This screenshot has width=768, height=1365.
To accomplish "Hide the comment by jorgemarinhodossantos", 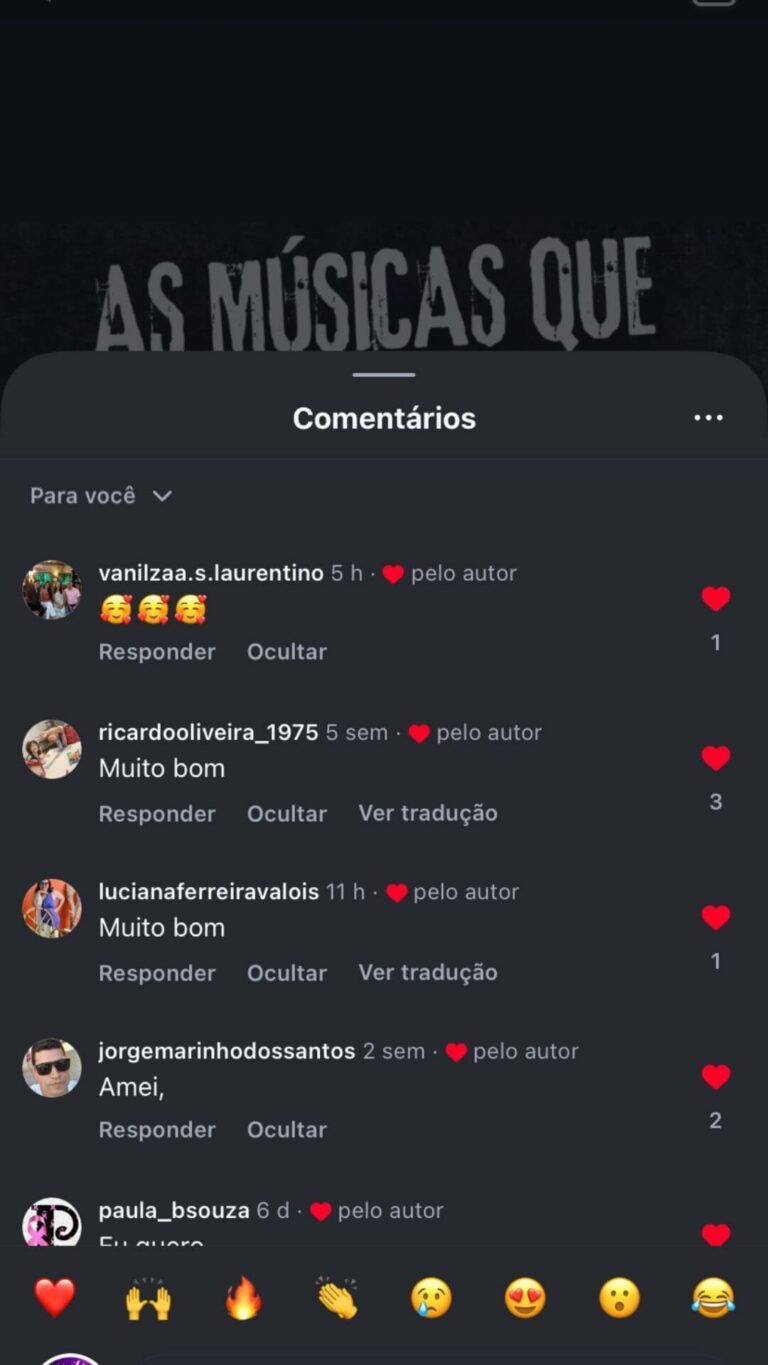I will click(x=287, y=1130).
